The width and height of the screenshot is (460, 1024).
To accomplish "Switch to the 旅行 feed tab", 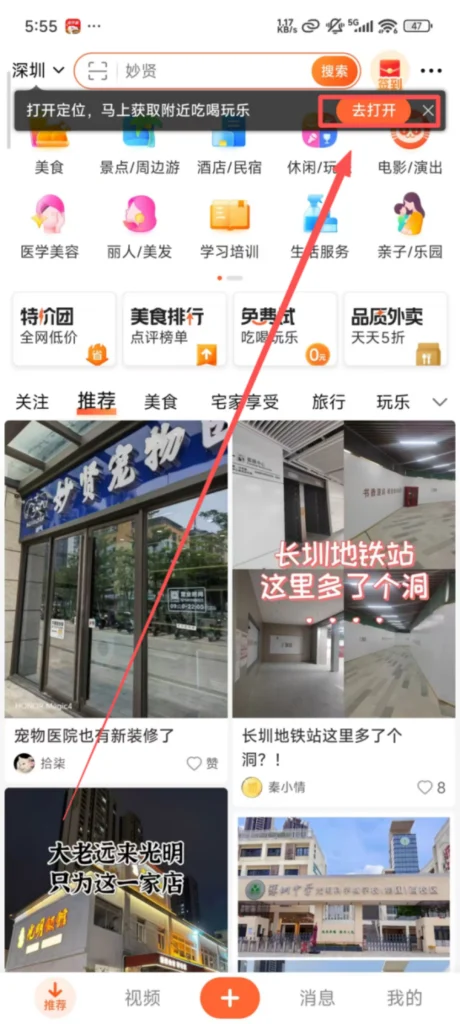I will (329, 402).
